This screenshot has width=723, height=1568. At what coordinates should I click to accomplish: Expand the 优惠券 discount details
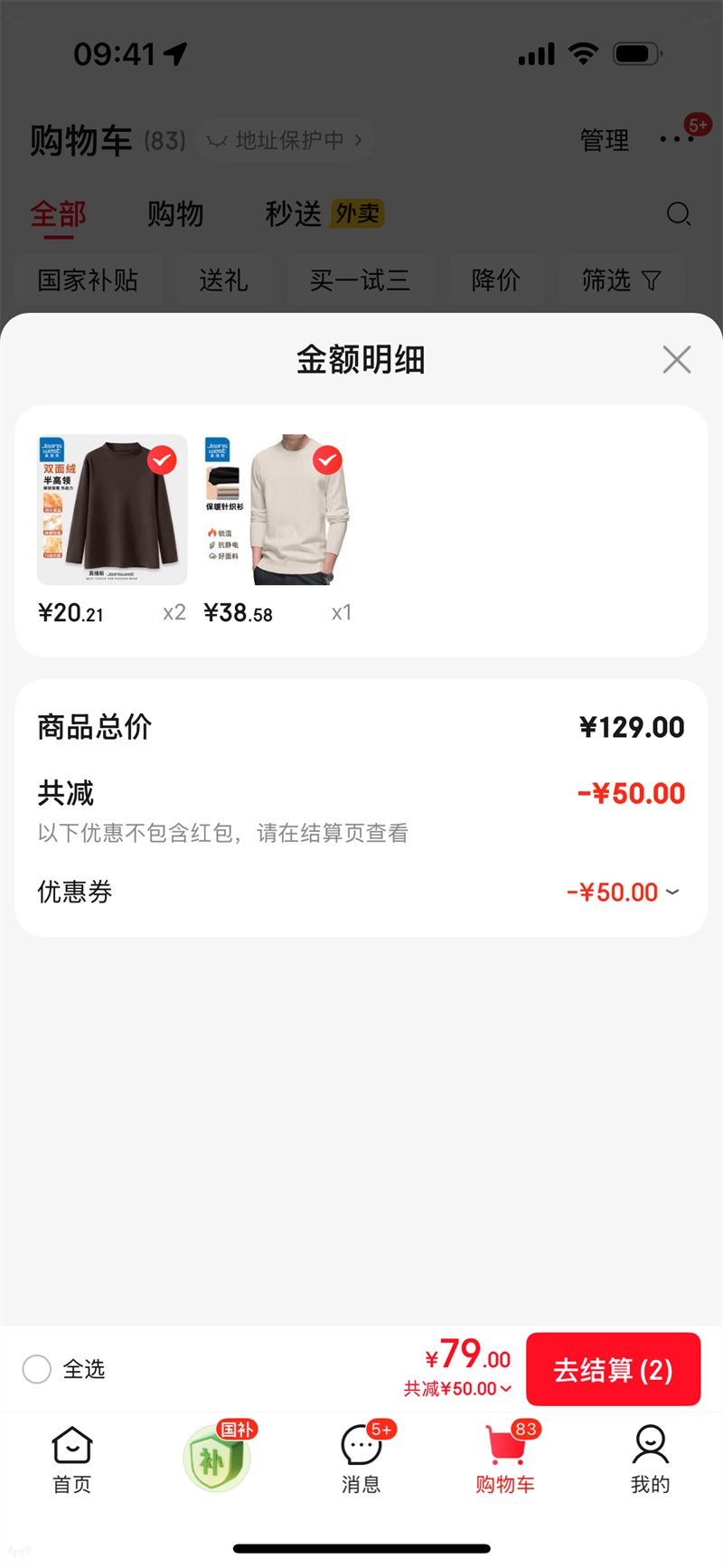[671, 893]
